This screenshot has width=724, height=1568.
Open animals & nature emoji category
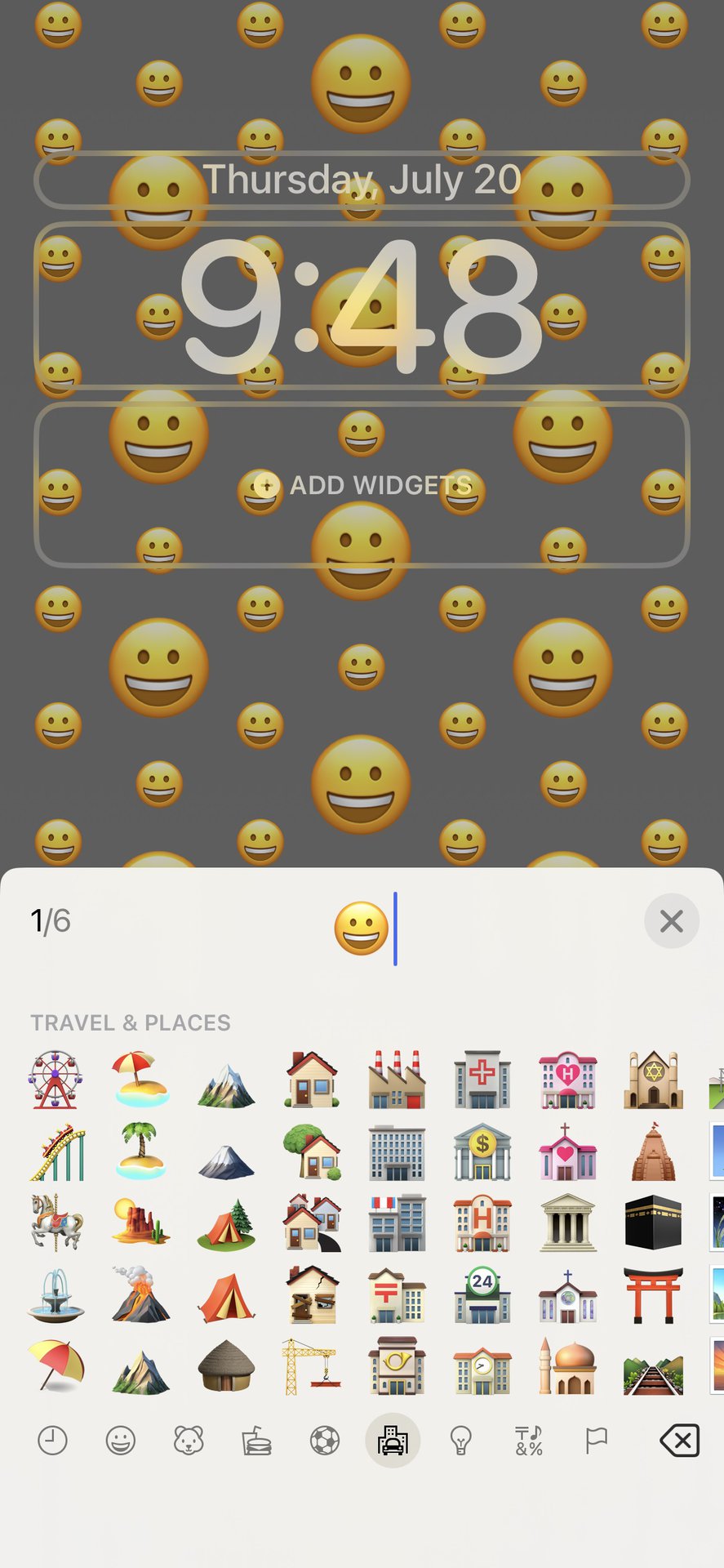[189, 1441]
